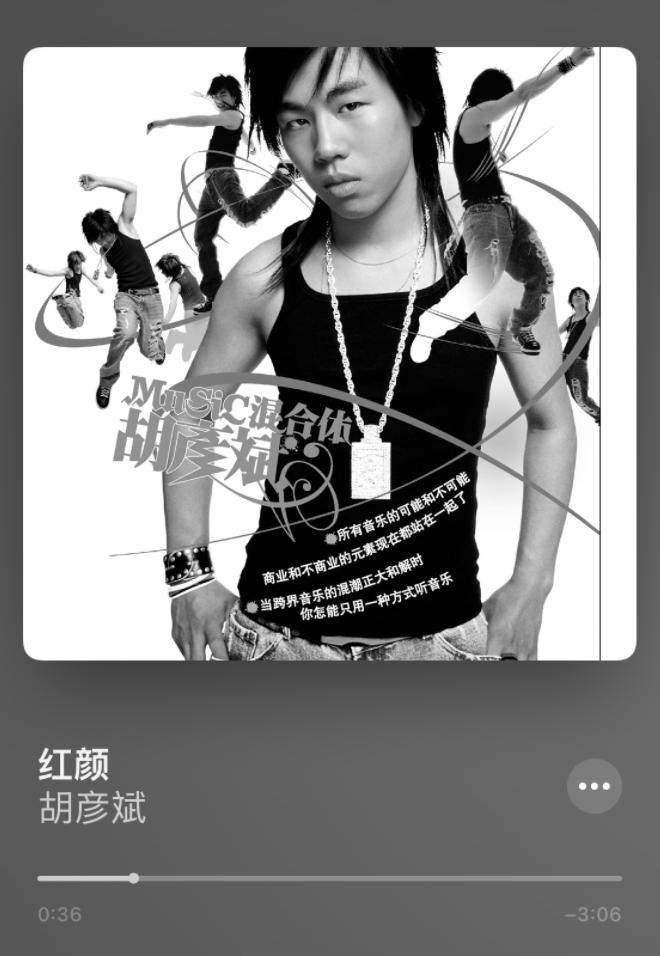The image size is (660, 956).
Task: Tap the playback progress slider
Action: (134, 878)
